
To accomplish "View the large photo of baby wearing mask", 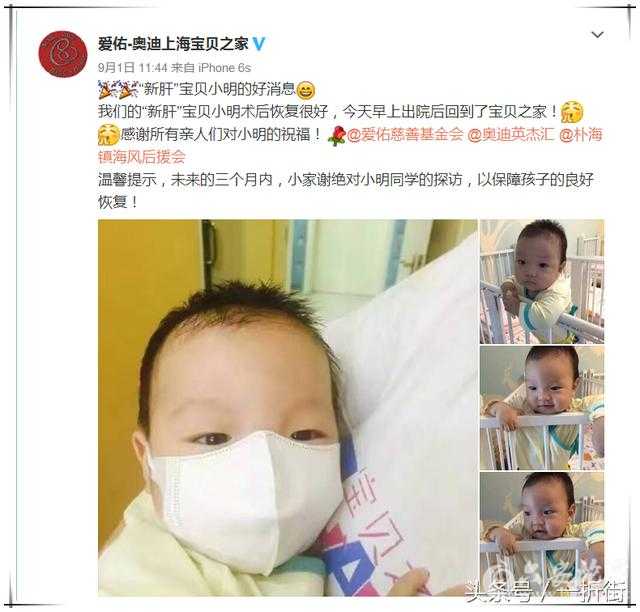I will (x=287, y=407).
